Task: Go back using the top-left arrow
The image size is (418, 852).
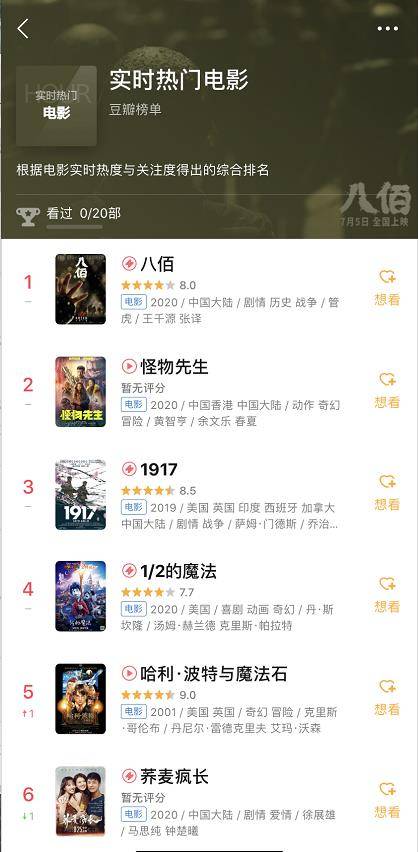Action: (x=23, y=28)
